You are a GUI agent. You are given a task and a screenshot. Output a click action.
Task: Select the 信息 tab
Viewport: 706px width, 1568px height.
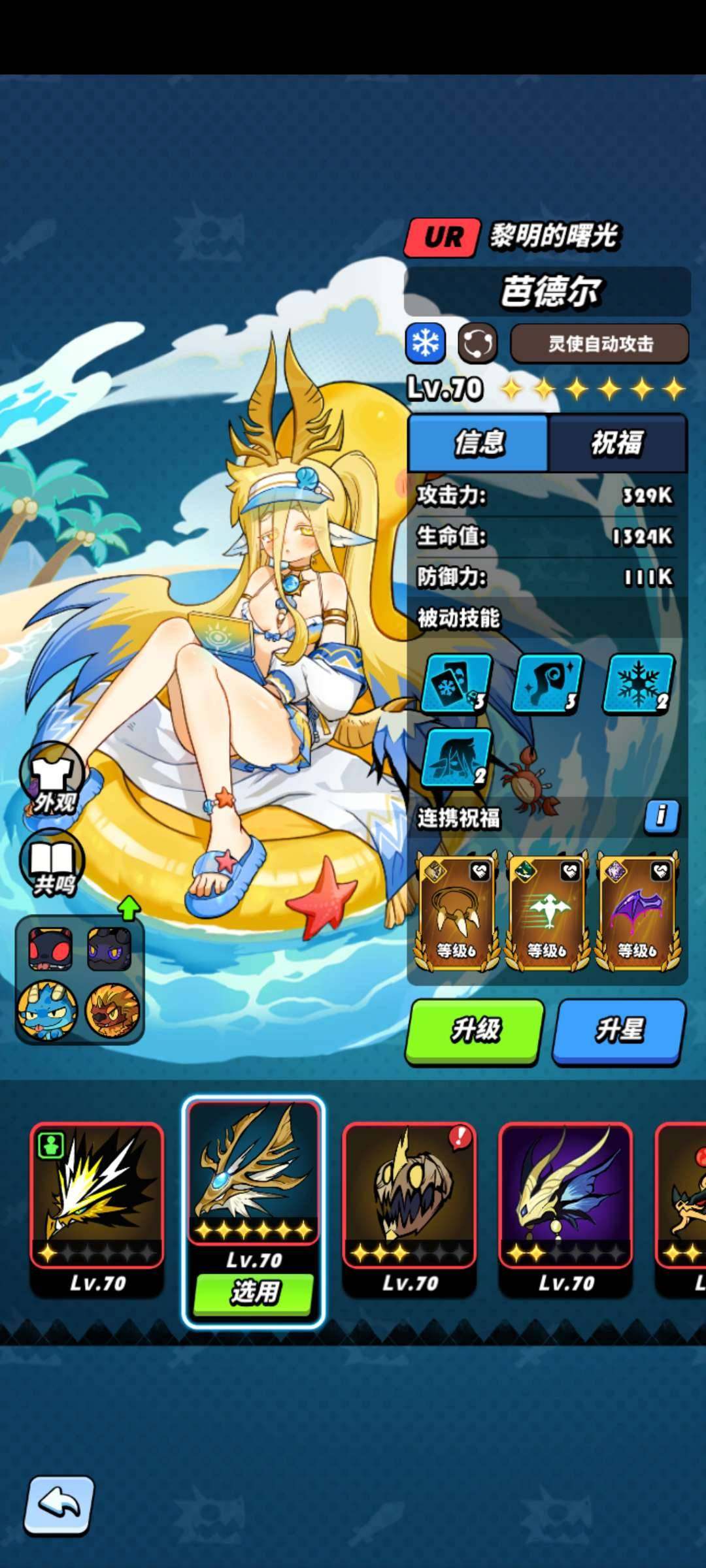(479, 442)
